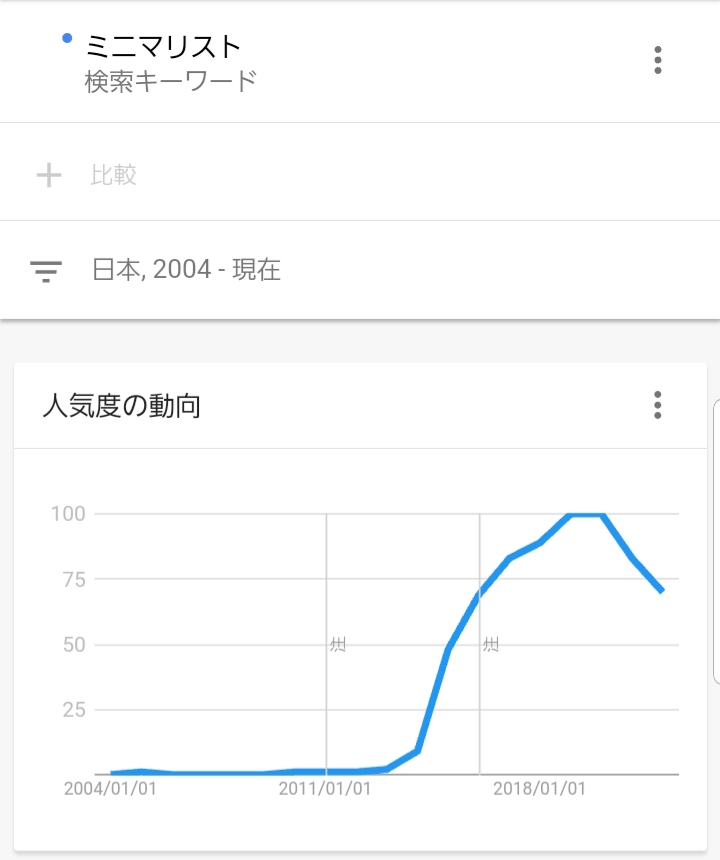
Task: Open overflow menu for ミニマリスト keyword
Action: pyautogui.click(x=657, y=60)
